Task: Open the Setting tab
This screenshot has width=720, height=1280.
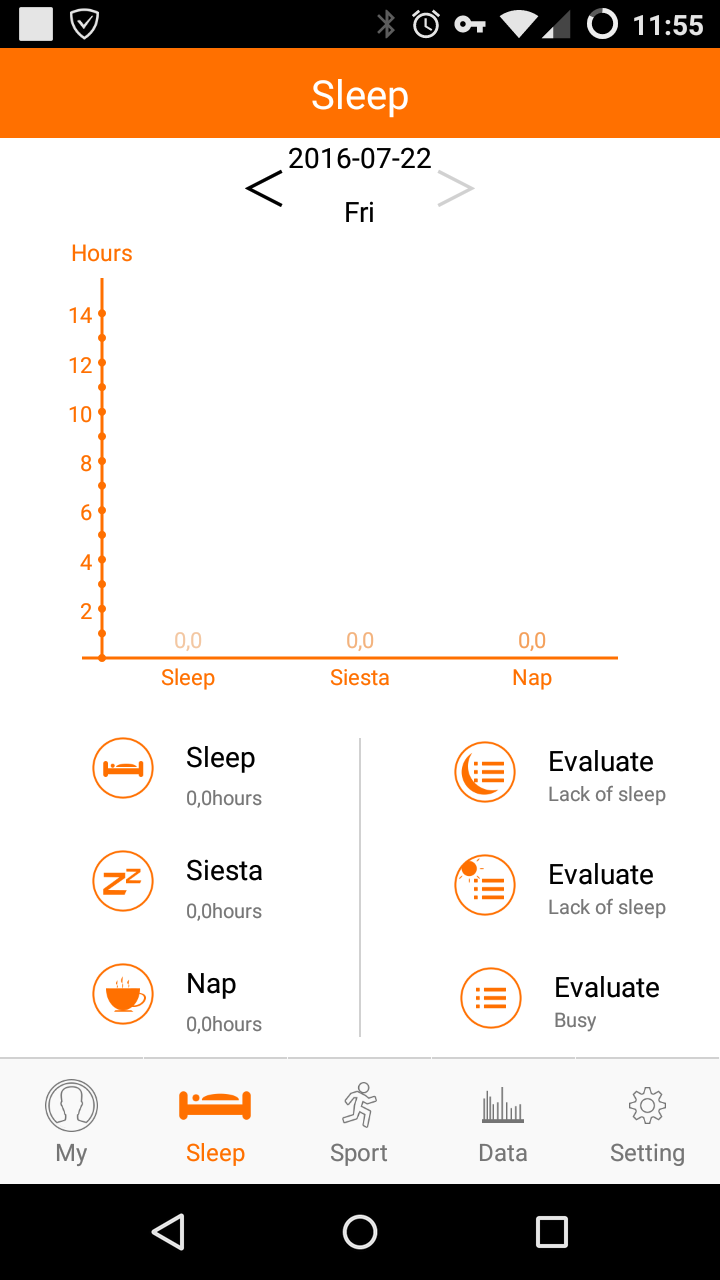Action: pos(647,1121)
